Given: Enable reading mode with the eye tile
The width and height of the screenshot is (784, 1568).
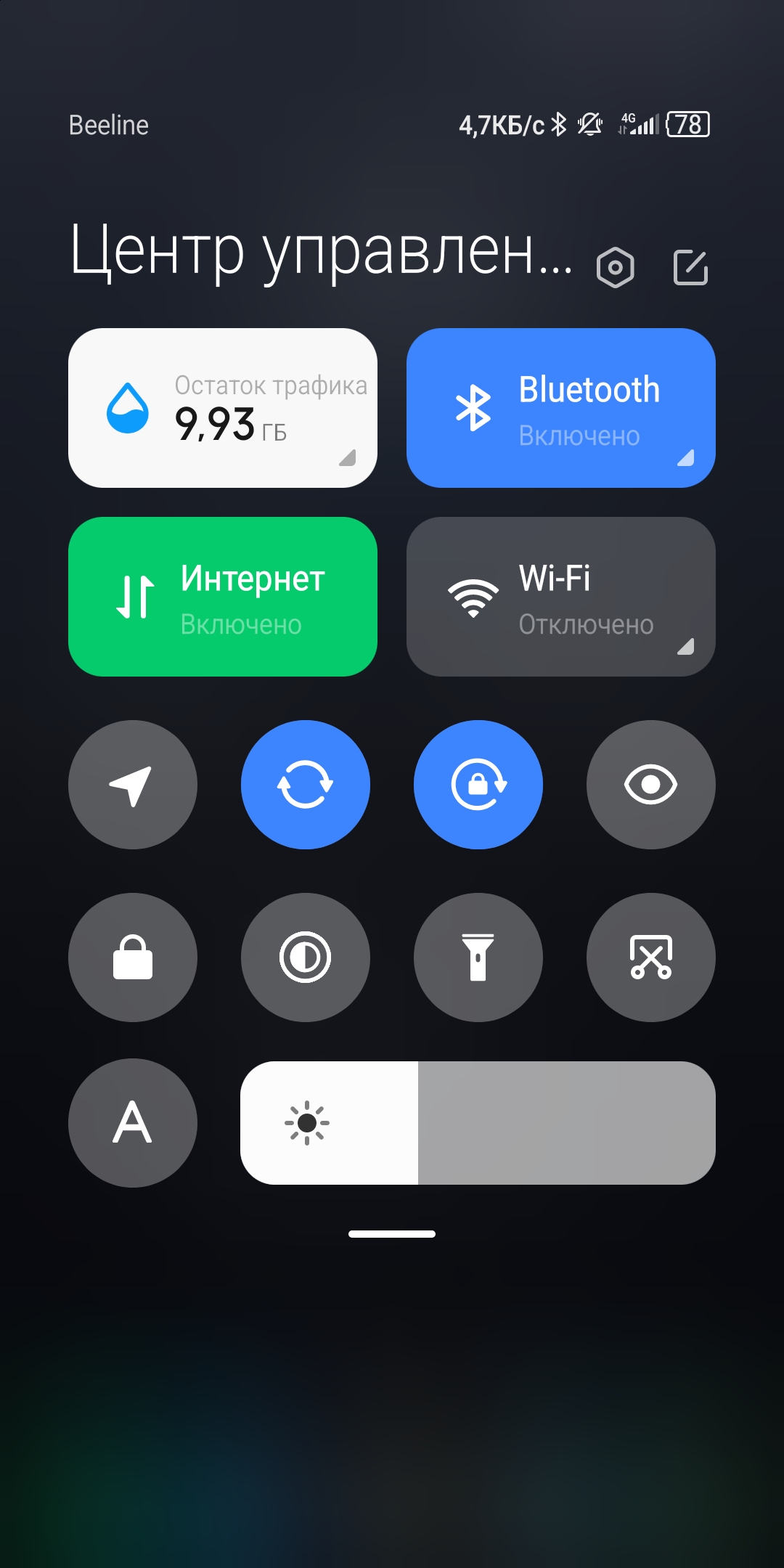Looking at the screenshot, I should (651, 785).
